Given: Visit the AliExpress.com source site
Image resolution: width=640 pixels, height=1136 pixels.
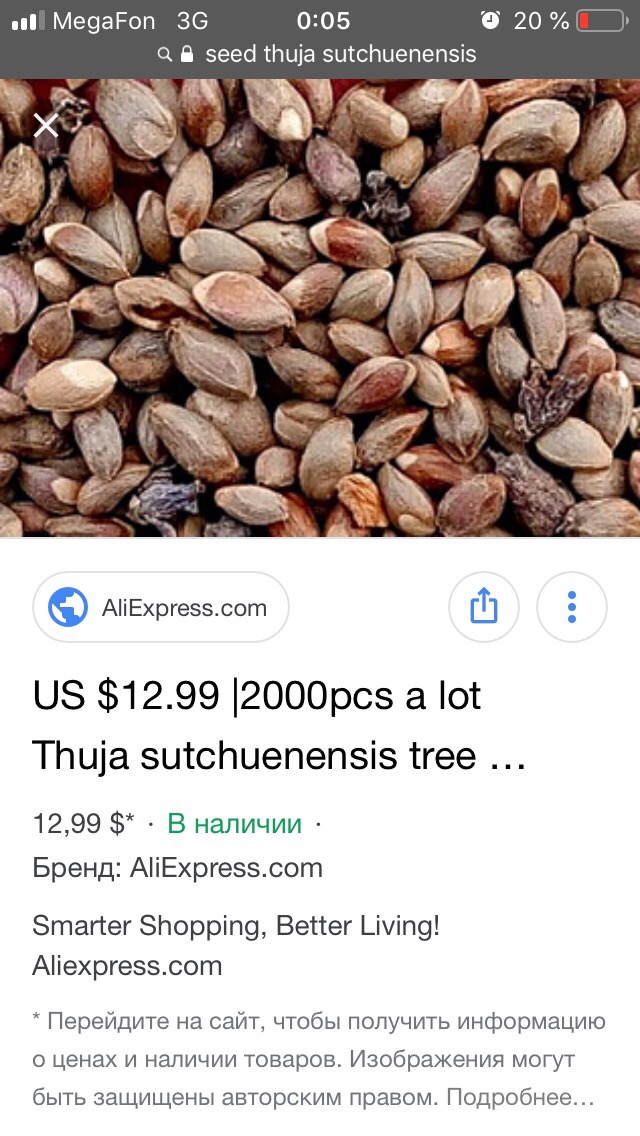Looking at the screenshot, I should tap(161, 607).
